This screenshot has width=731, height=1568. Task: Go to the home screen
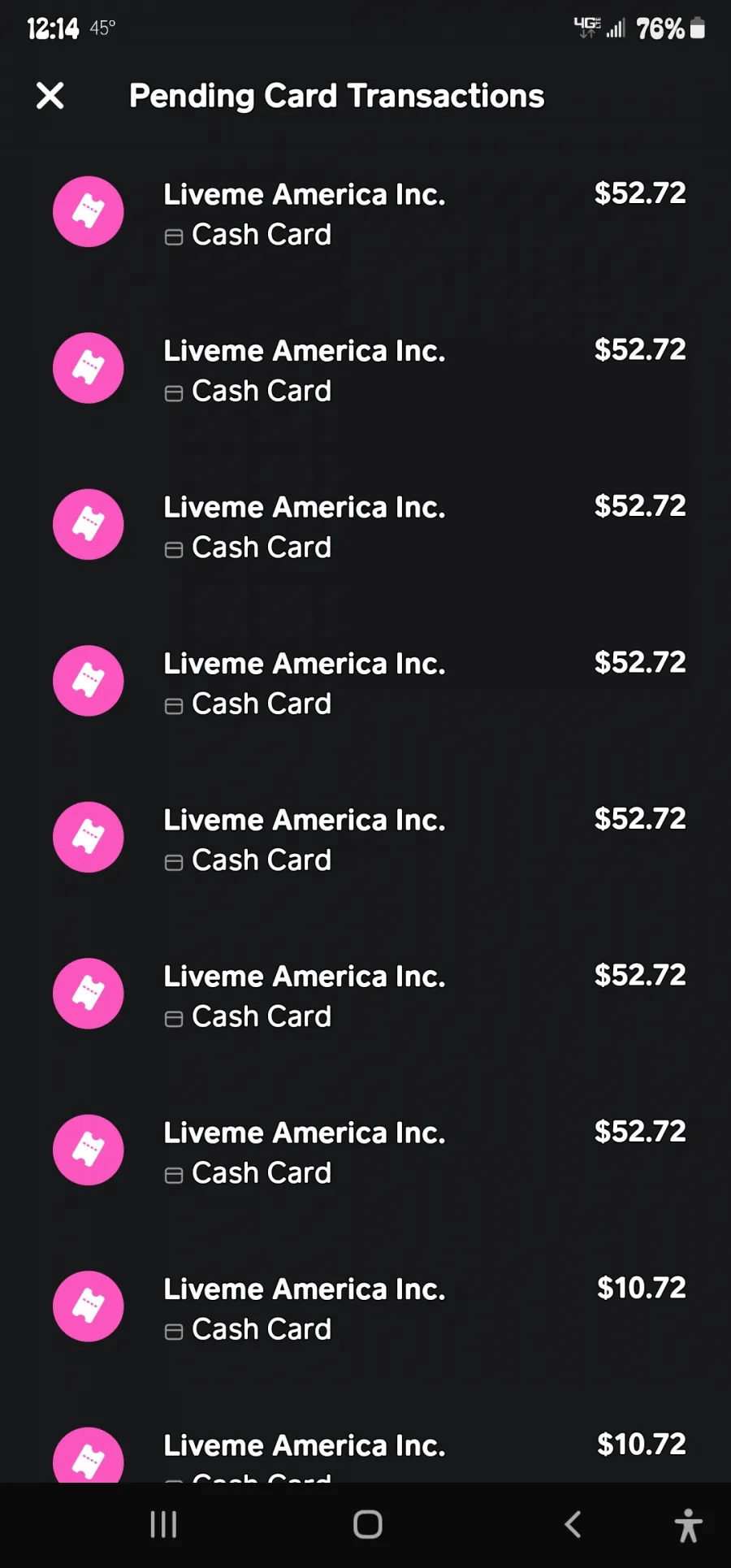(x=368, y=1525)
